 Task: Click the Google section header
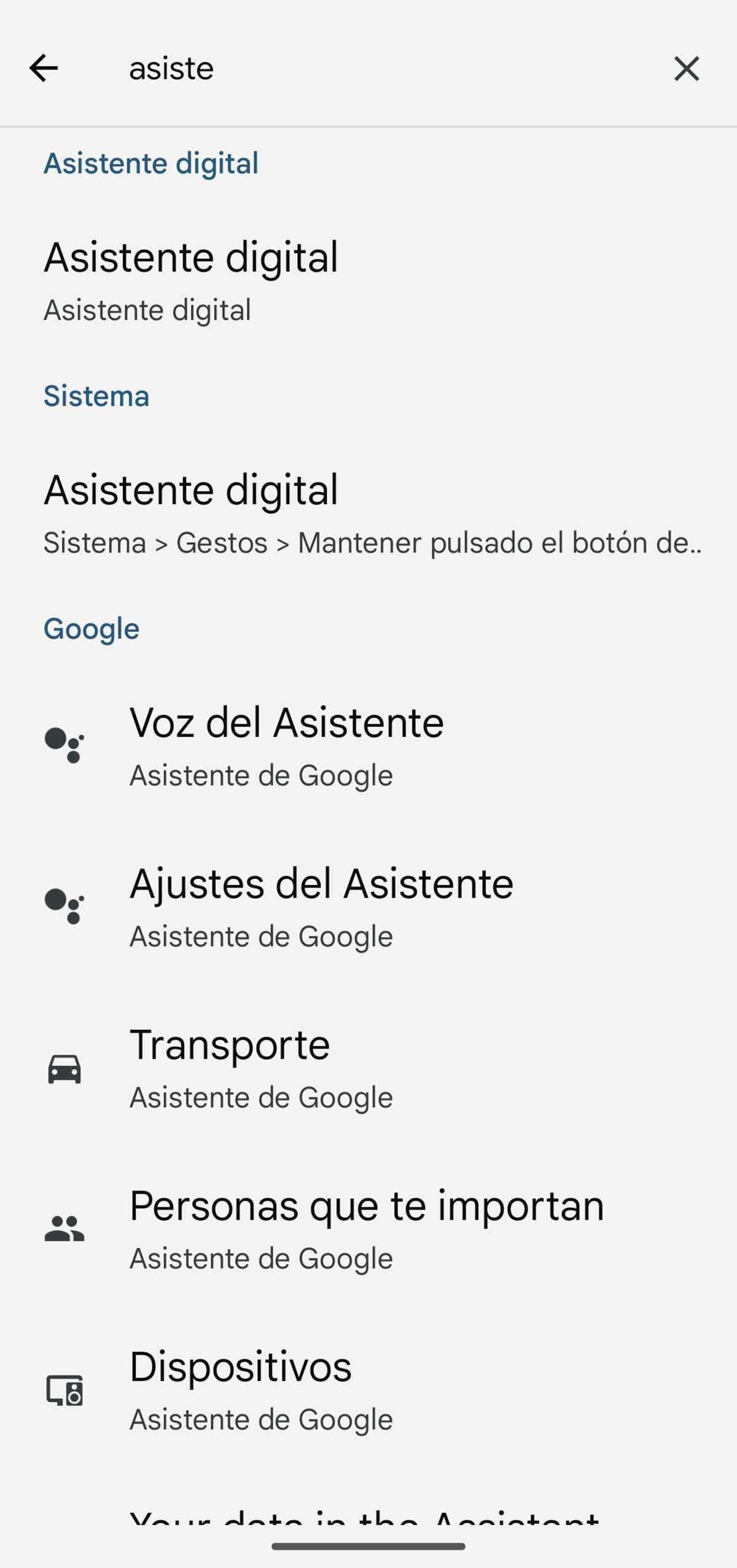coord(91,628)
